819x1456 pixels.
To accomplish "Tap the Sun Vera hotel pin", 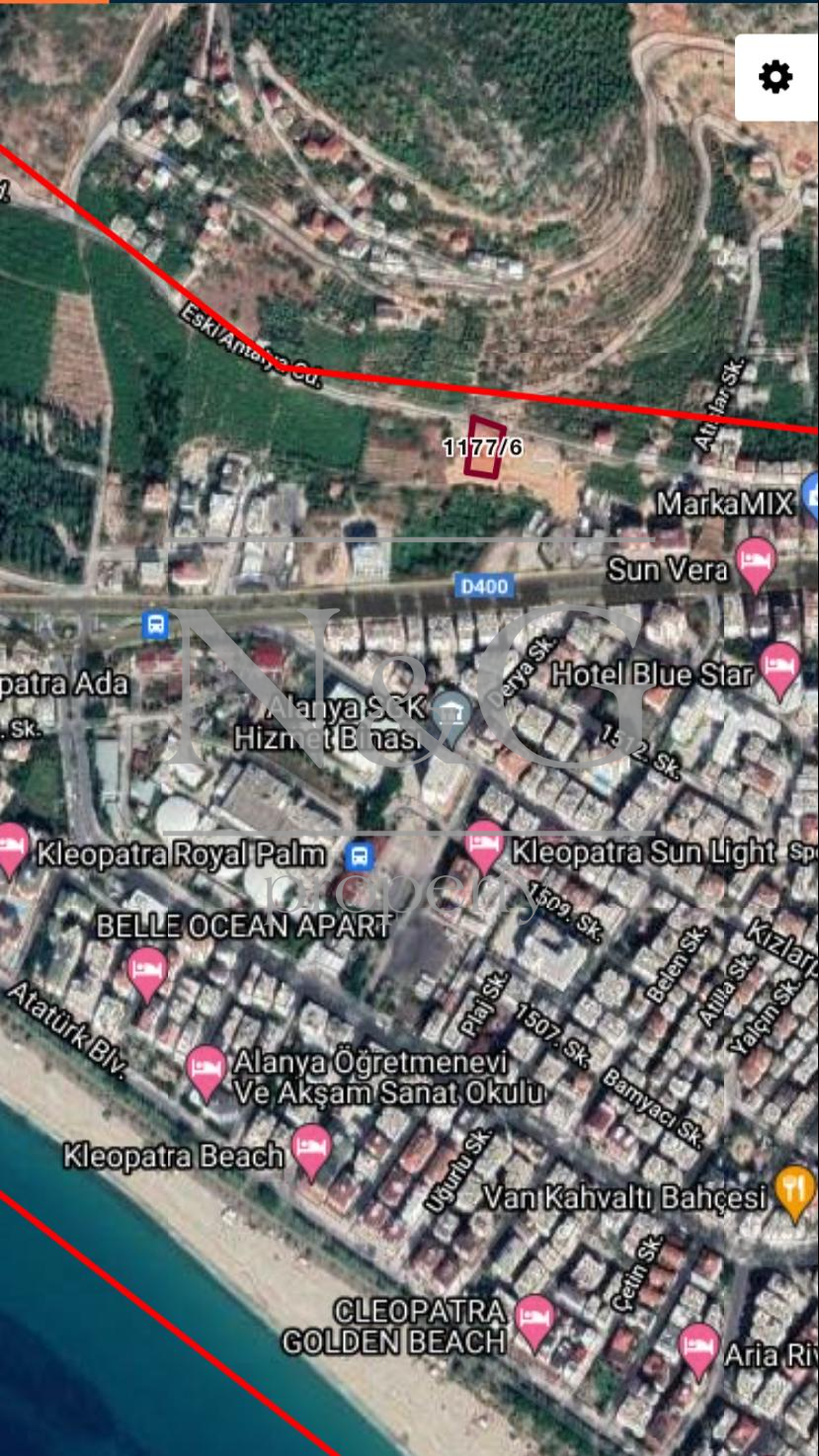I will click(x=756, y=562).
